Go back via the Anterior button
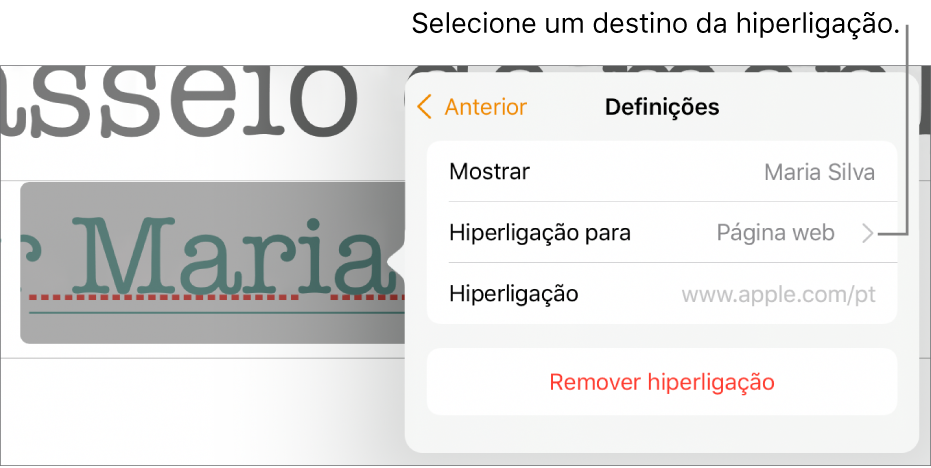Viewport: 931px width, 468px height. coord(473,108)
